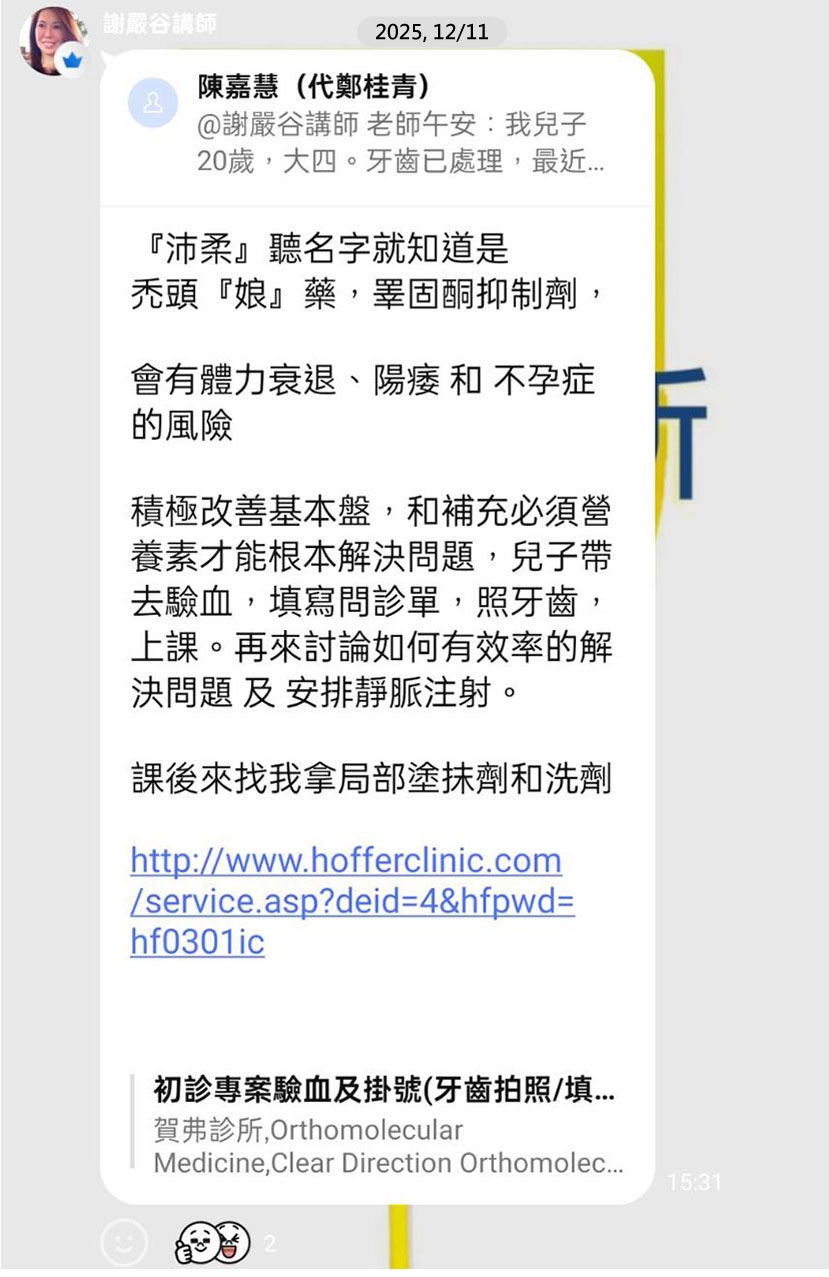
Task: Open 謝嚴谷講師's profile picture
Action: (51, 39)
